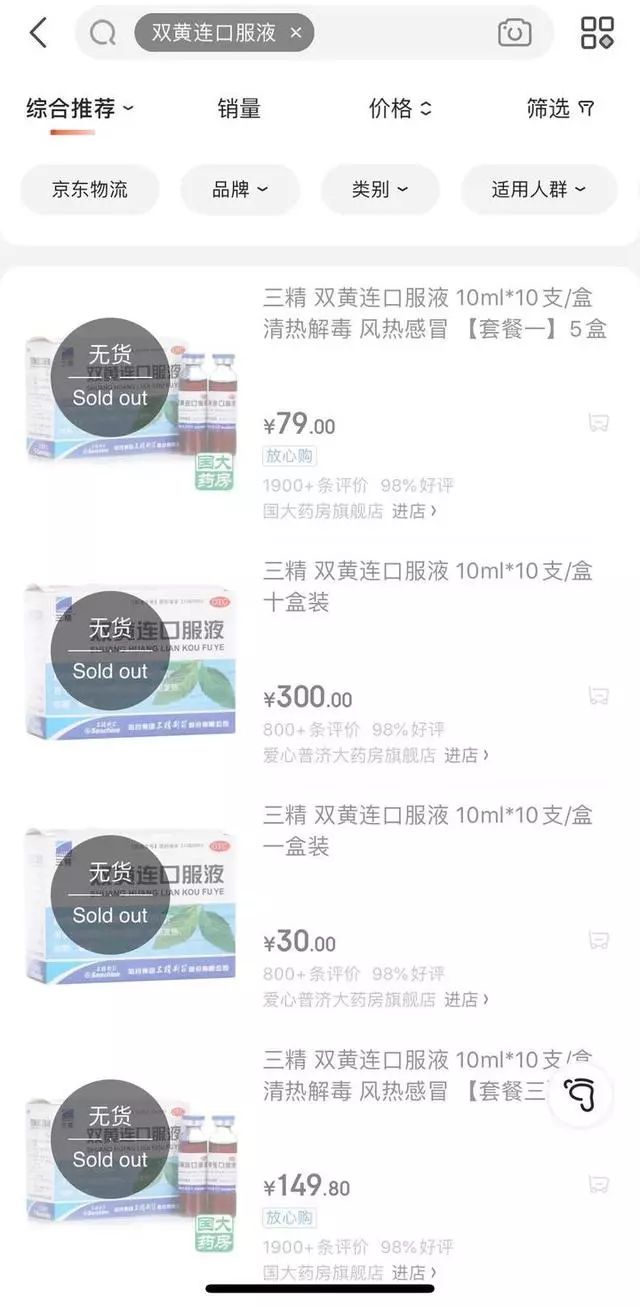Enter the 国大药房旗舰店 store from the ¥79.00 item

pos(349,511)
